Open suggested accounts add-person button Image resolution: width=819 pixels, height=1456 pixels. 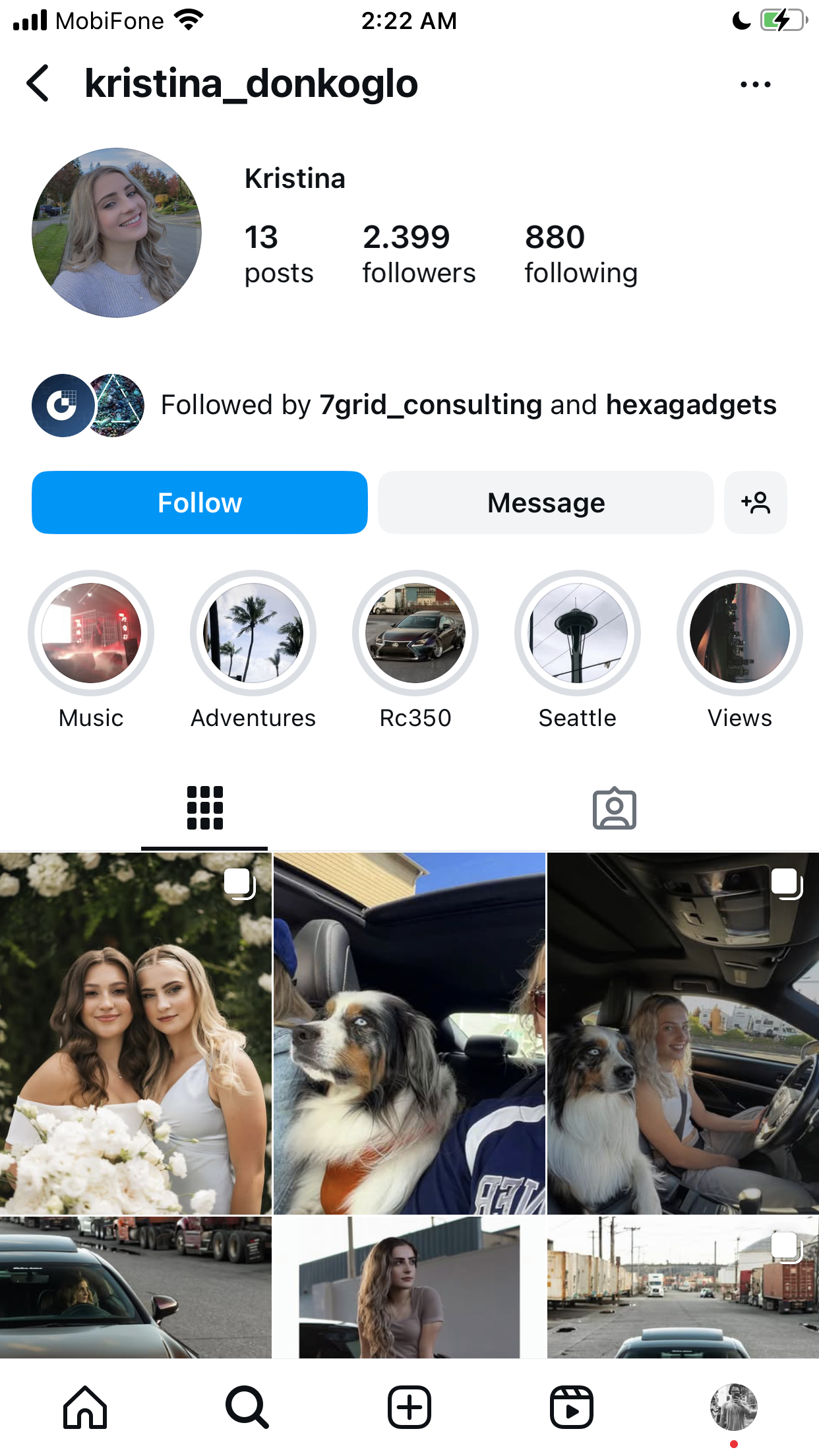755,502
